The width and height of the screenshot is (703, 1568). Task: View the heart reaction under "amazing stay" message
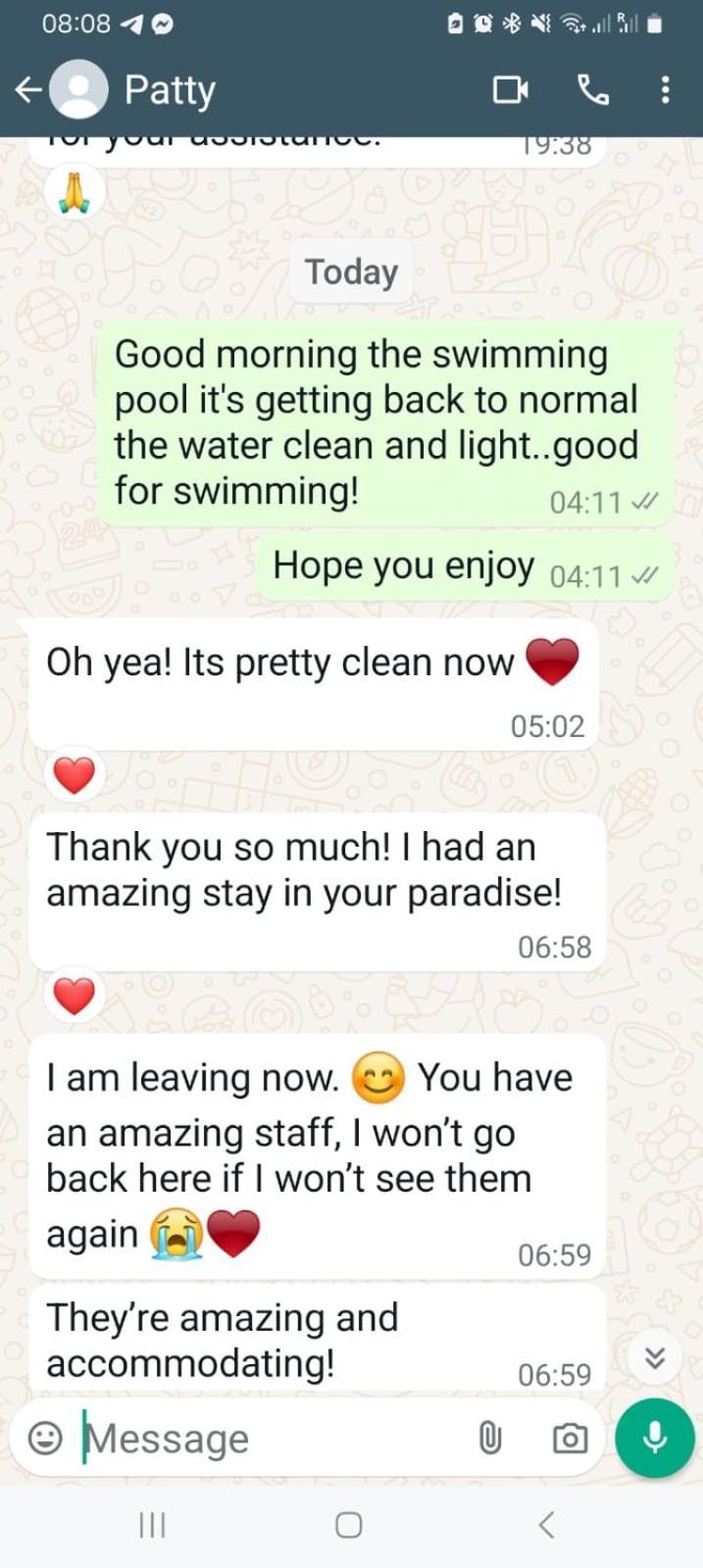point(74,996)
